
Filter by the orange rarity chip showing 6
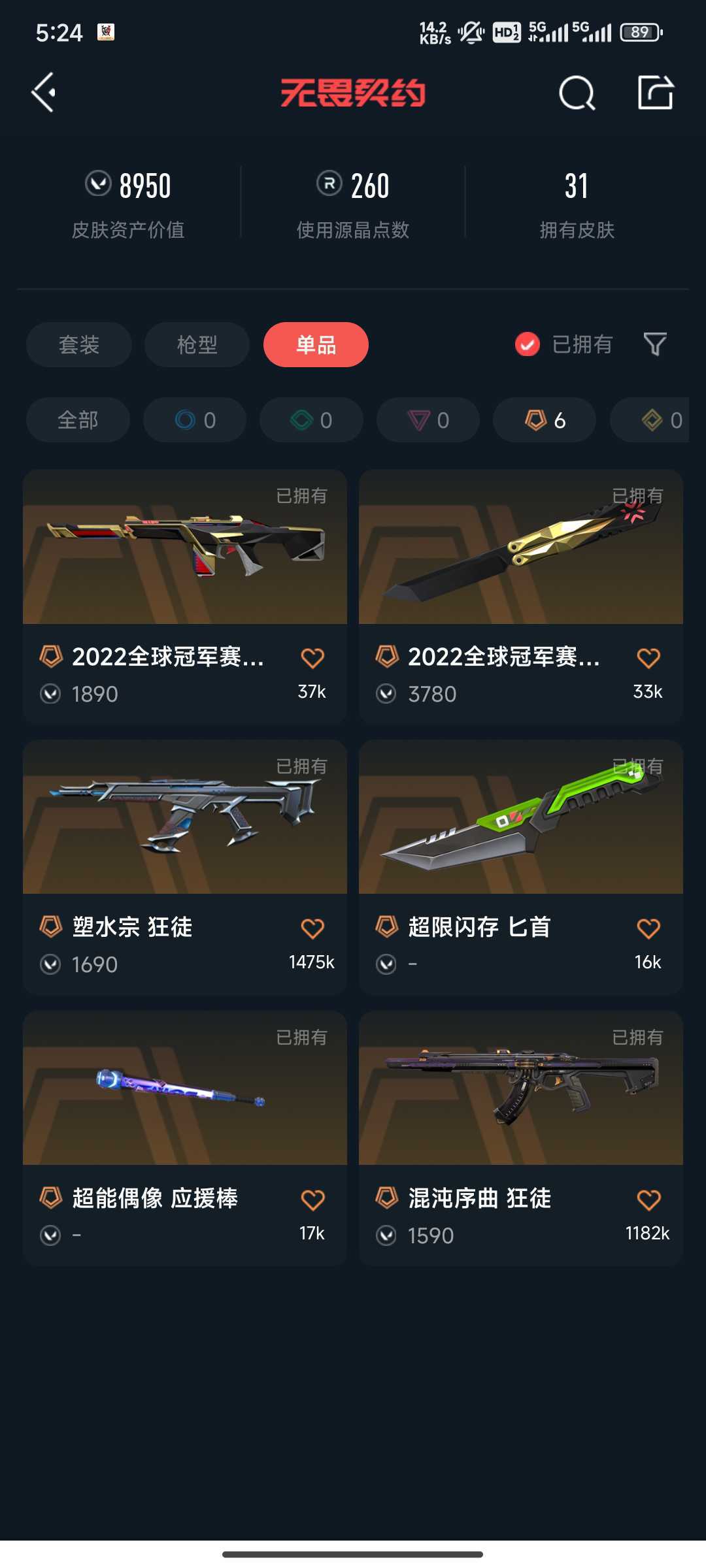click(x=545, y=420)
